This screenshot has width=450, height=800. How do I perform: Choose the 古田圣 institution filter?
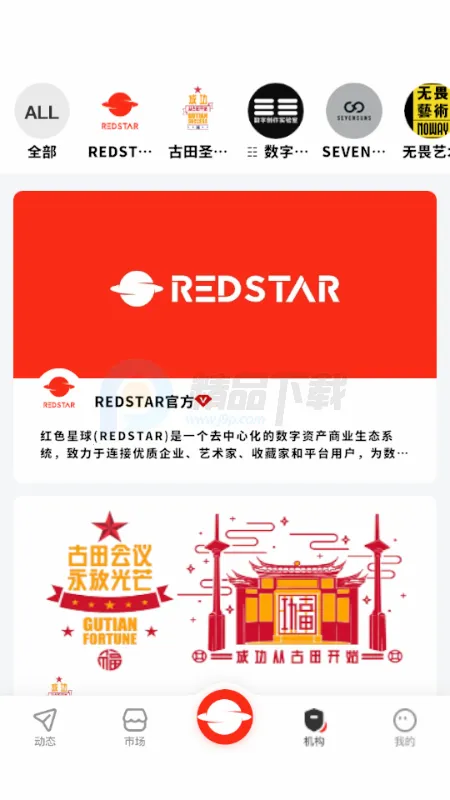[x=198, y=121]
